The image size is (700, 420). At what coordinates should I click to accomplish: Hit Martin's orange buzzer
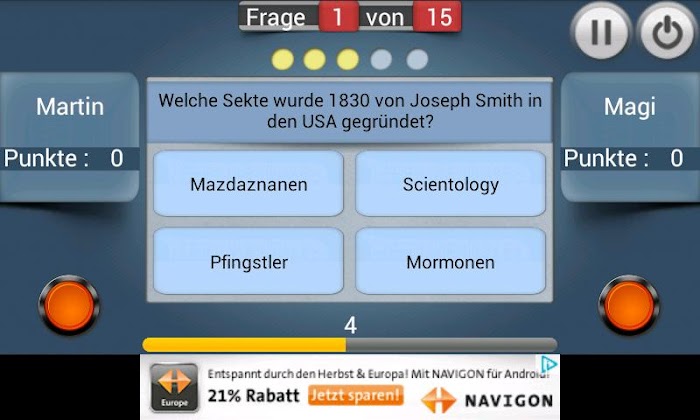tap(69, 304)
